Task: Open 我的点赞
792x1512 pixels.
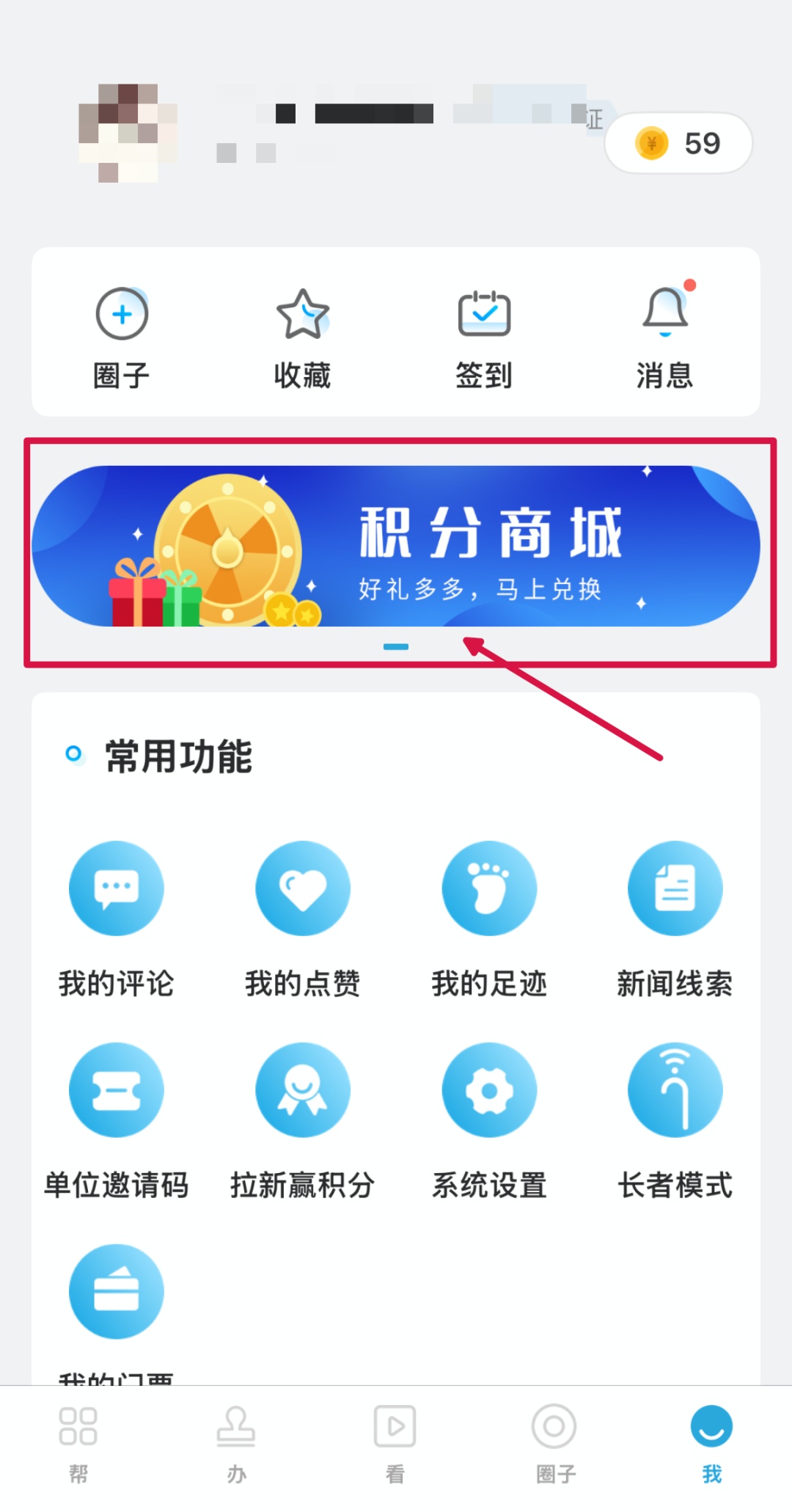Action: click(x=303, y=918)
